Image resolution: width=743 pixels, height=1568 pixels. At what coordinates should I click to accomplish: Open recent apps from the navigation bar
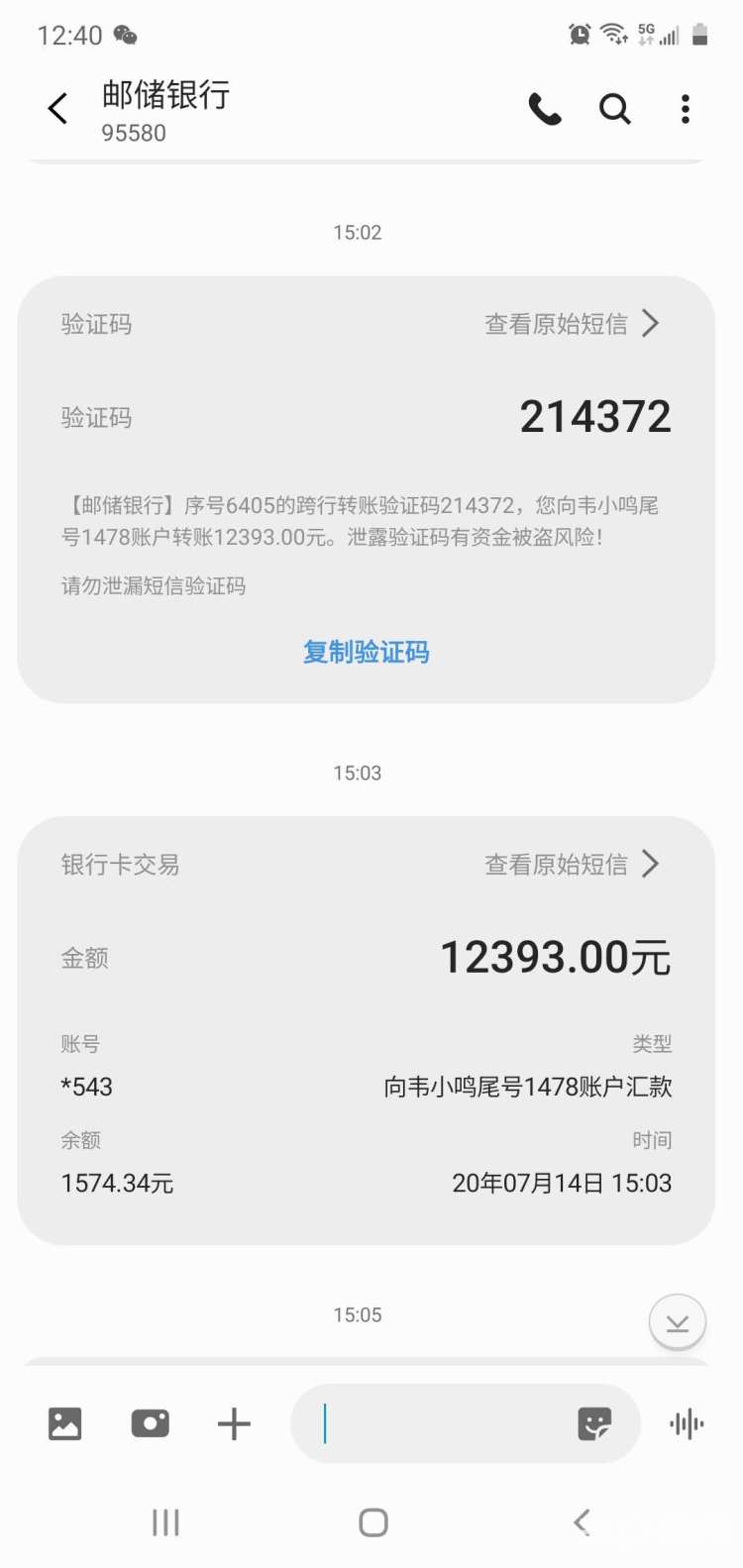[164, 1522]
